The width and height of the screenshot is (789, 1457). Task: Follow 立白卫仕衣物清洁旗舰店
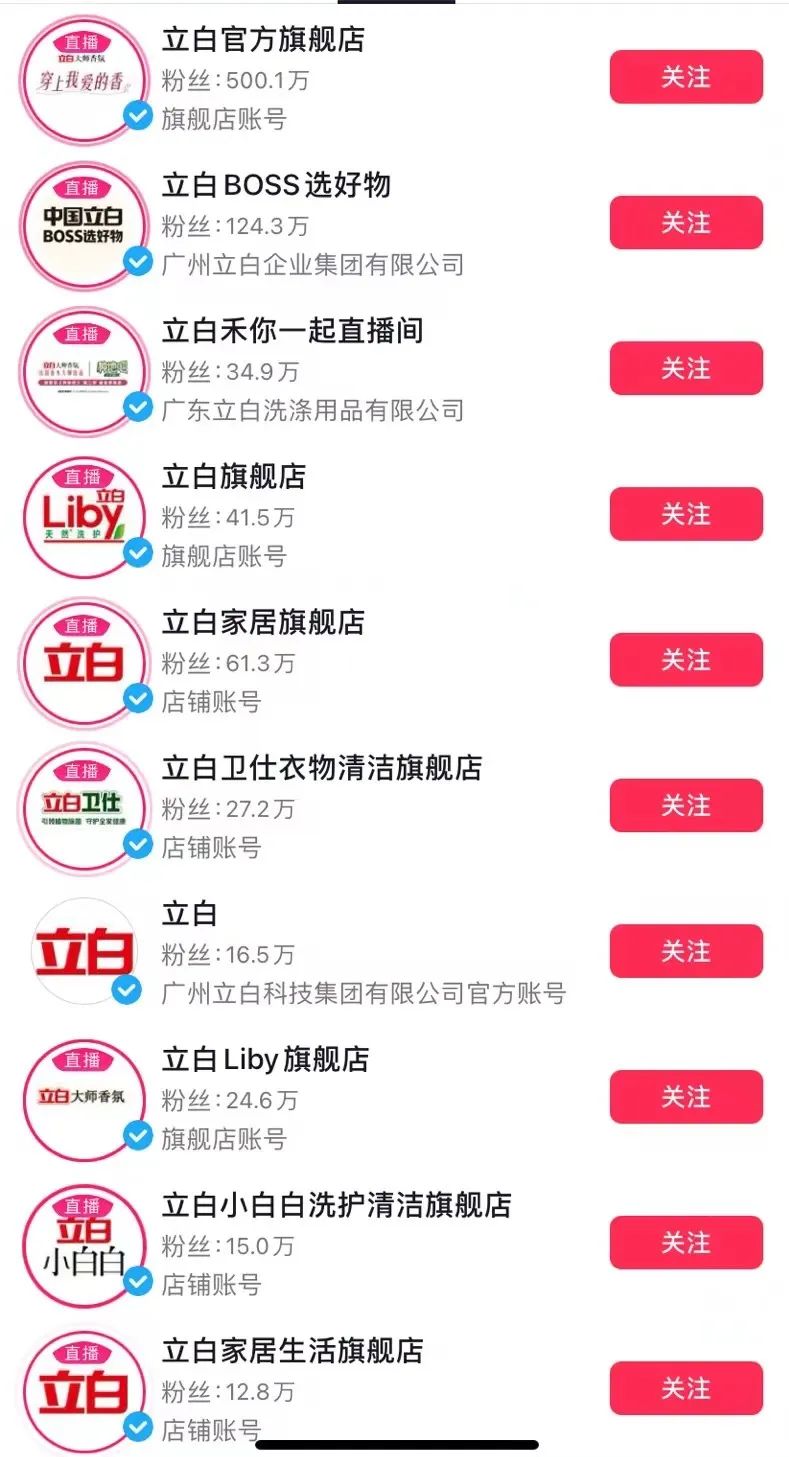point(686,806)
